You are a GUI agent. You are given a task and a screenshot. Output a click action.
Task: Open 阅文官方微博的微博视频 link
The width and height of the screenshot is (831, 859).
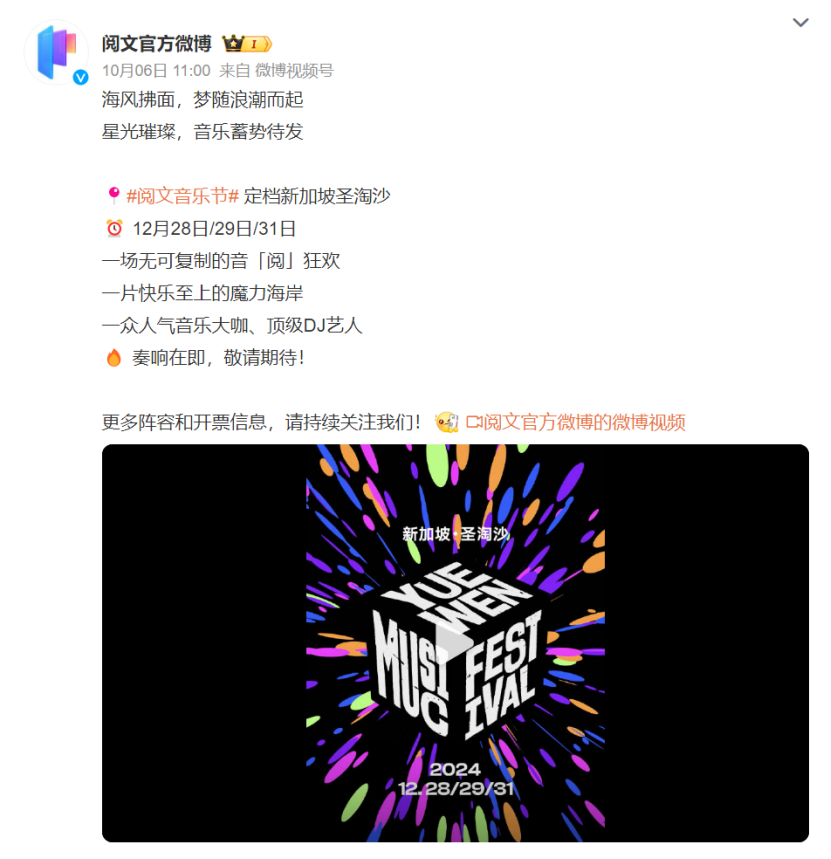coord(576,422)
